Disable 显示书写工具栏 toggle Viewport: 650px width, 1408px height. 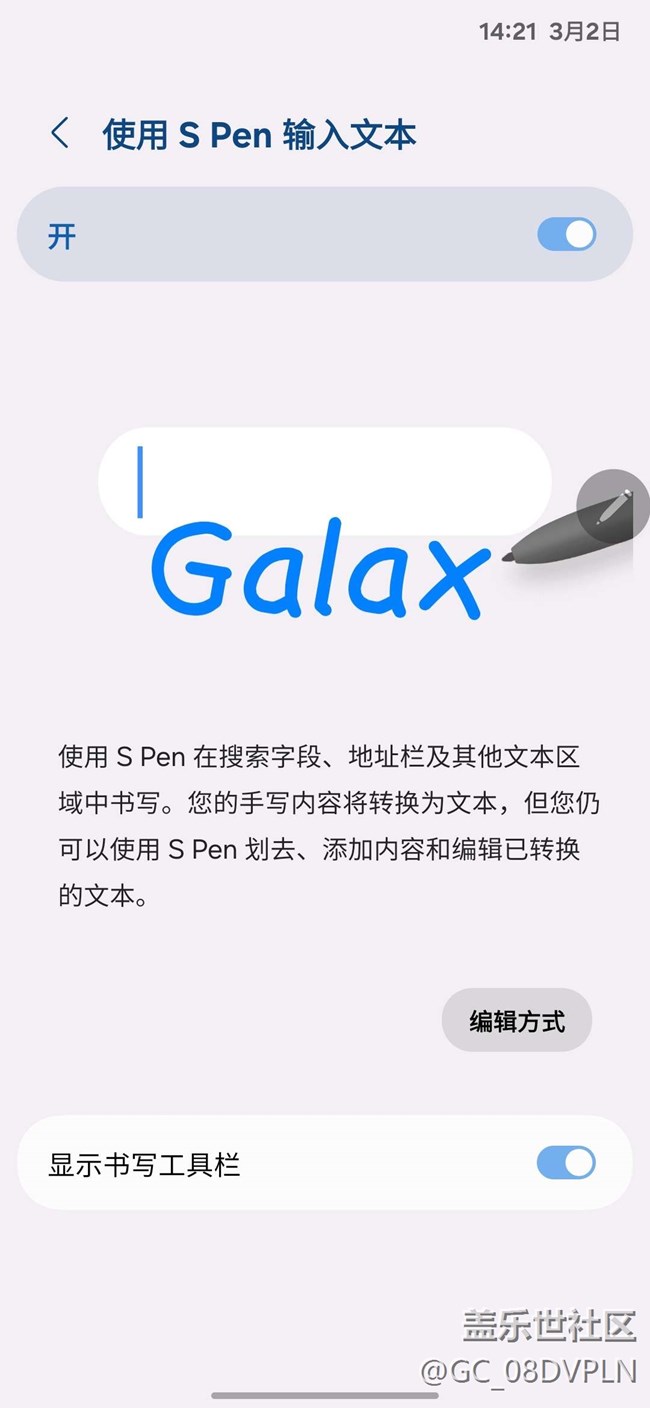566,1163
